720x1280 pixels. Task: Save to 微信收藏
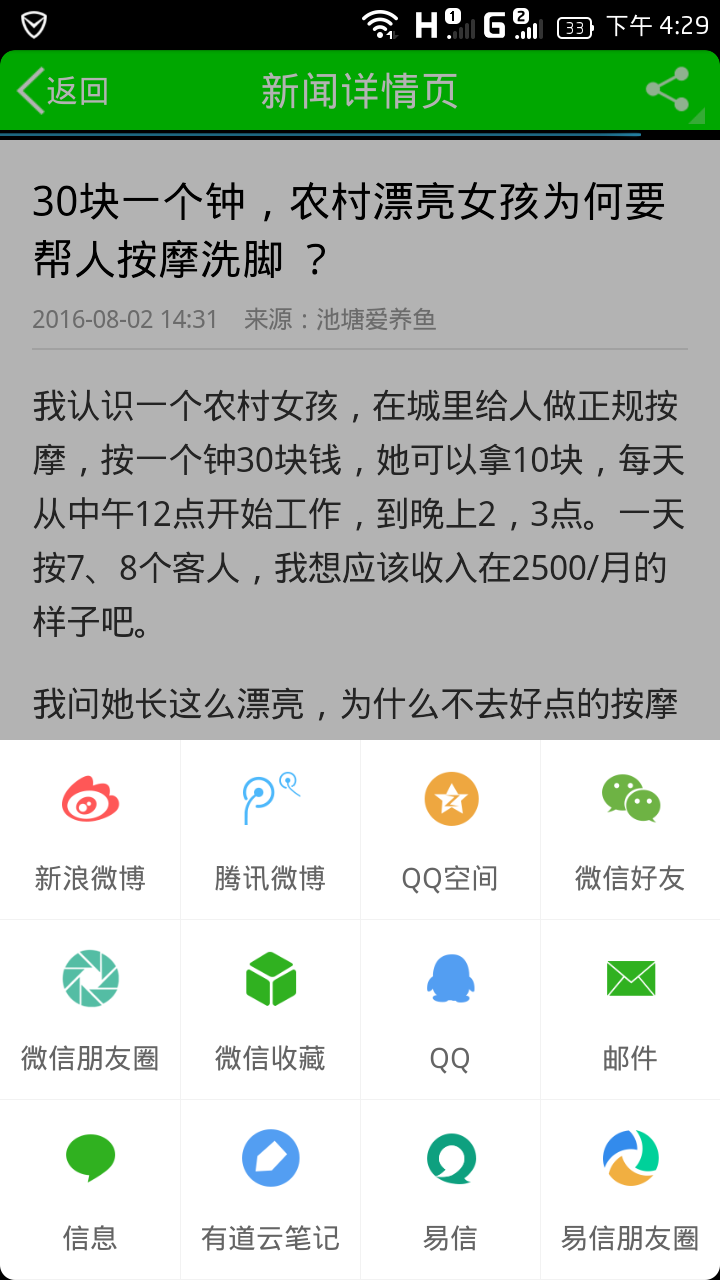click(270, 1010)
